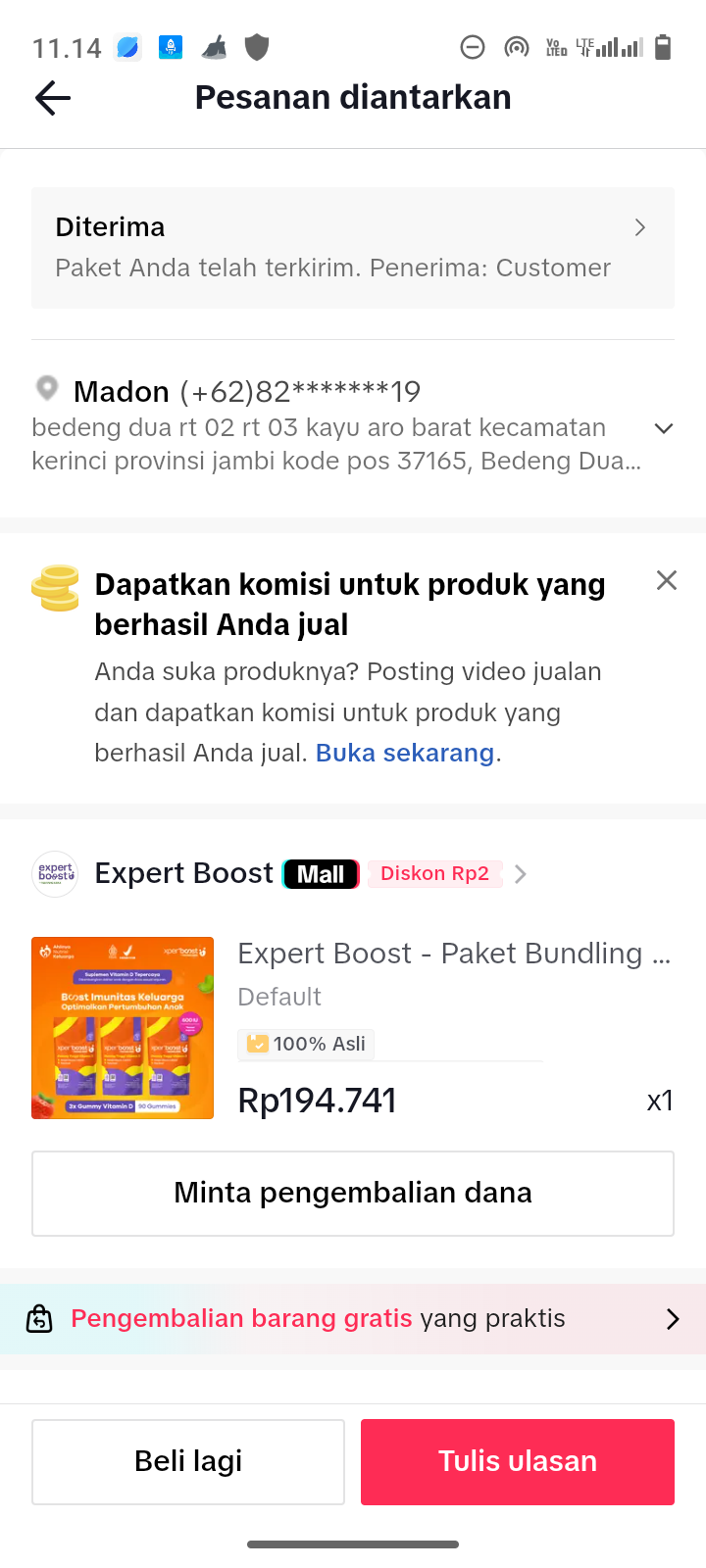Open the Expert Boost Mall store

point(183,873)
